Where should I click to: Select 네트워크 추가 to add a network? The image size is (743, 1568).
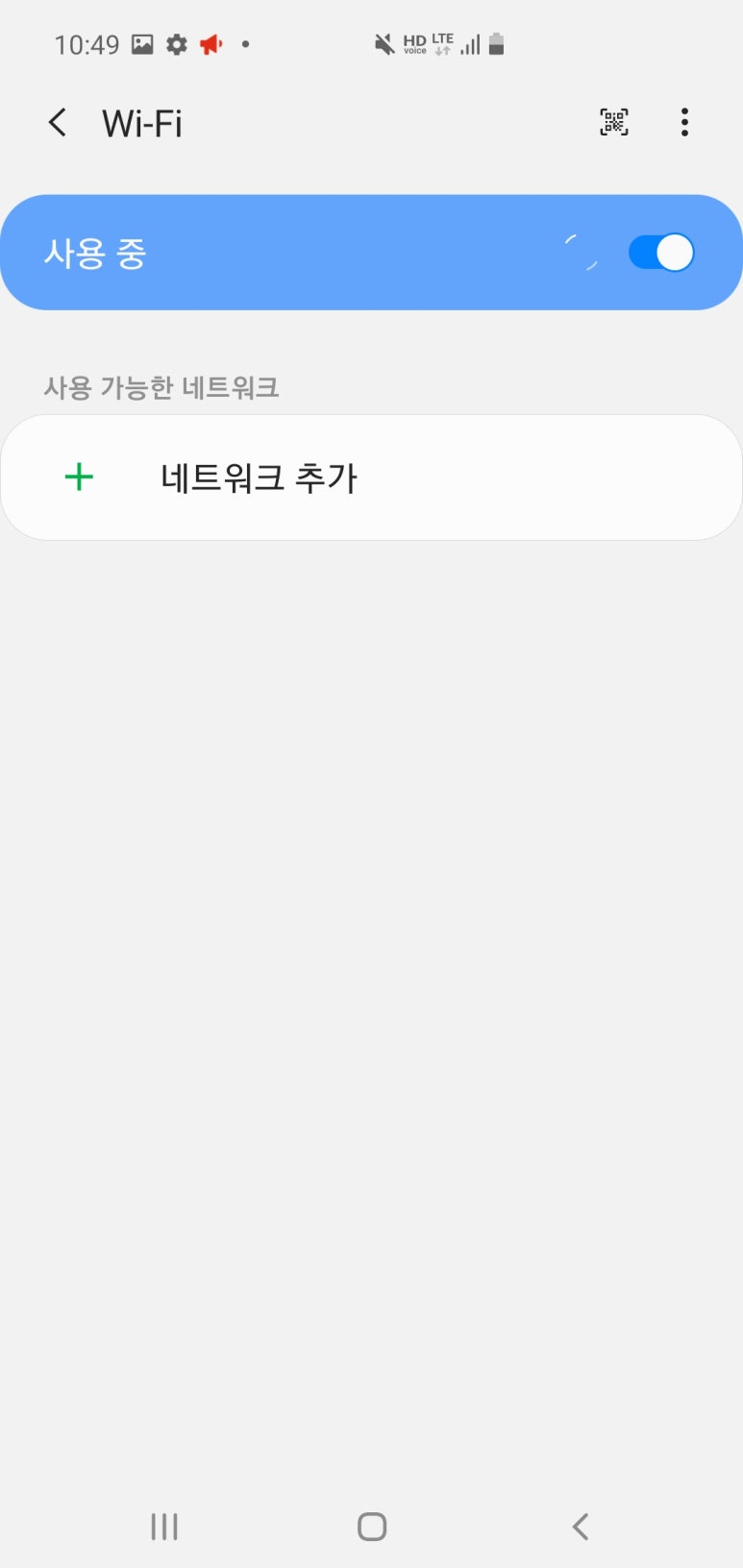coord(259,478)
